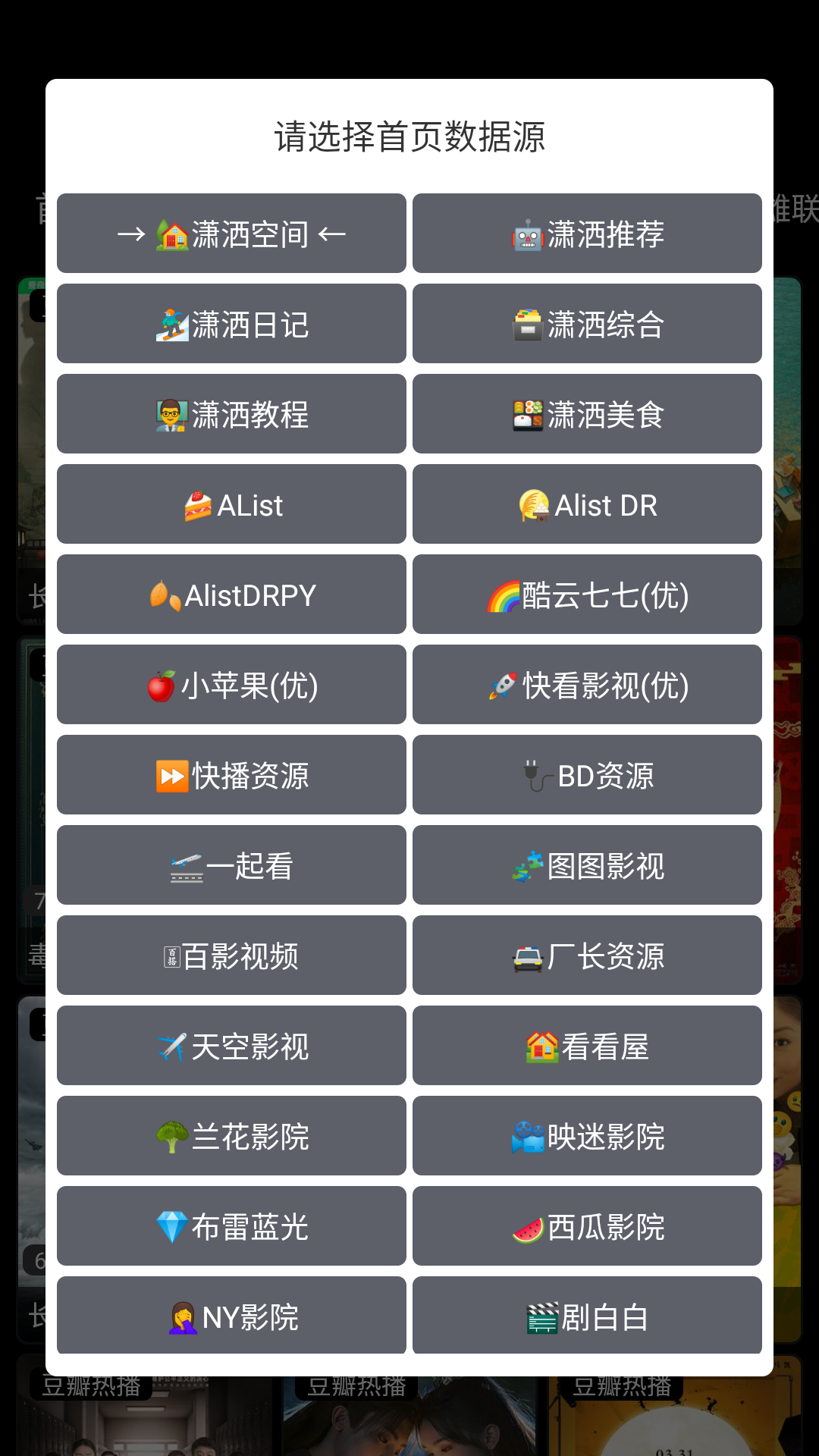Select the 🥦 兰花影院 source
This screenshot has height=1456, width=819.
tap(231, 1135)
